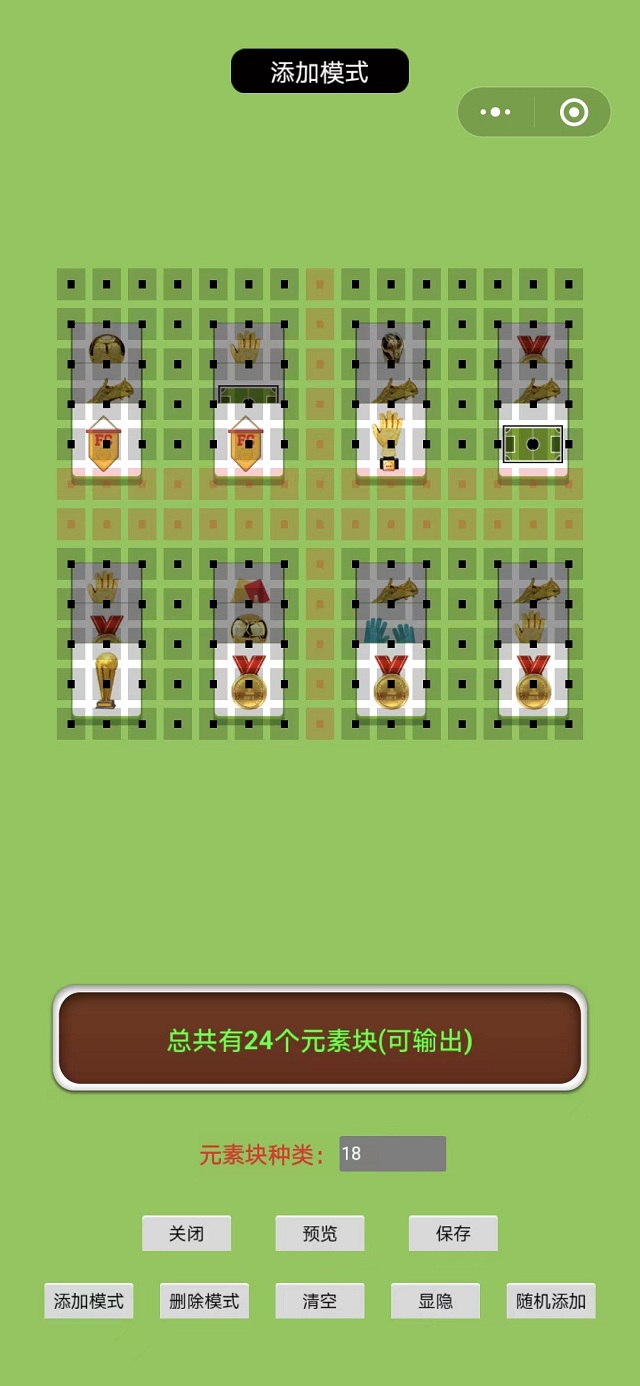Image resolution: width=640 pixels, height=1386 pixels.
Task: Save the layout with 保存
Action: click(x=453, y=1233)
